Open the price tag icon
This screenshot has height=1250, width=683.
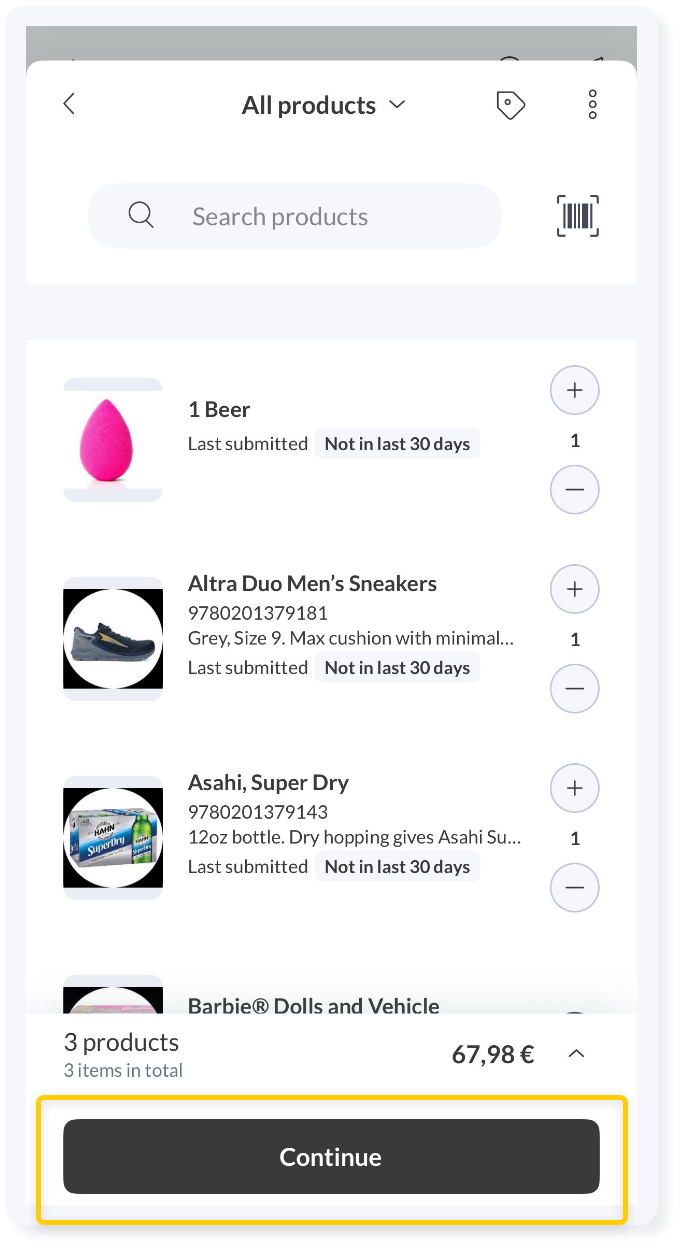[x=510, y=105]
